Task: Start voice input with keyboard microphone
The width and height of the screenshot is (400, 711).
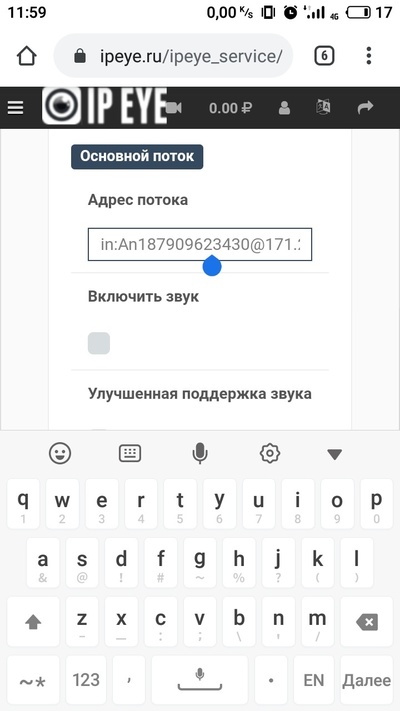Action: point(200,453)
